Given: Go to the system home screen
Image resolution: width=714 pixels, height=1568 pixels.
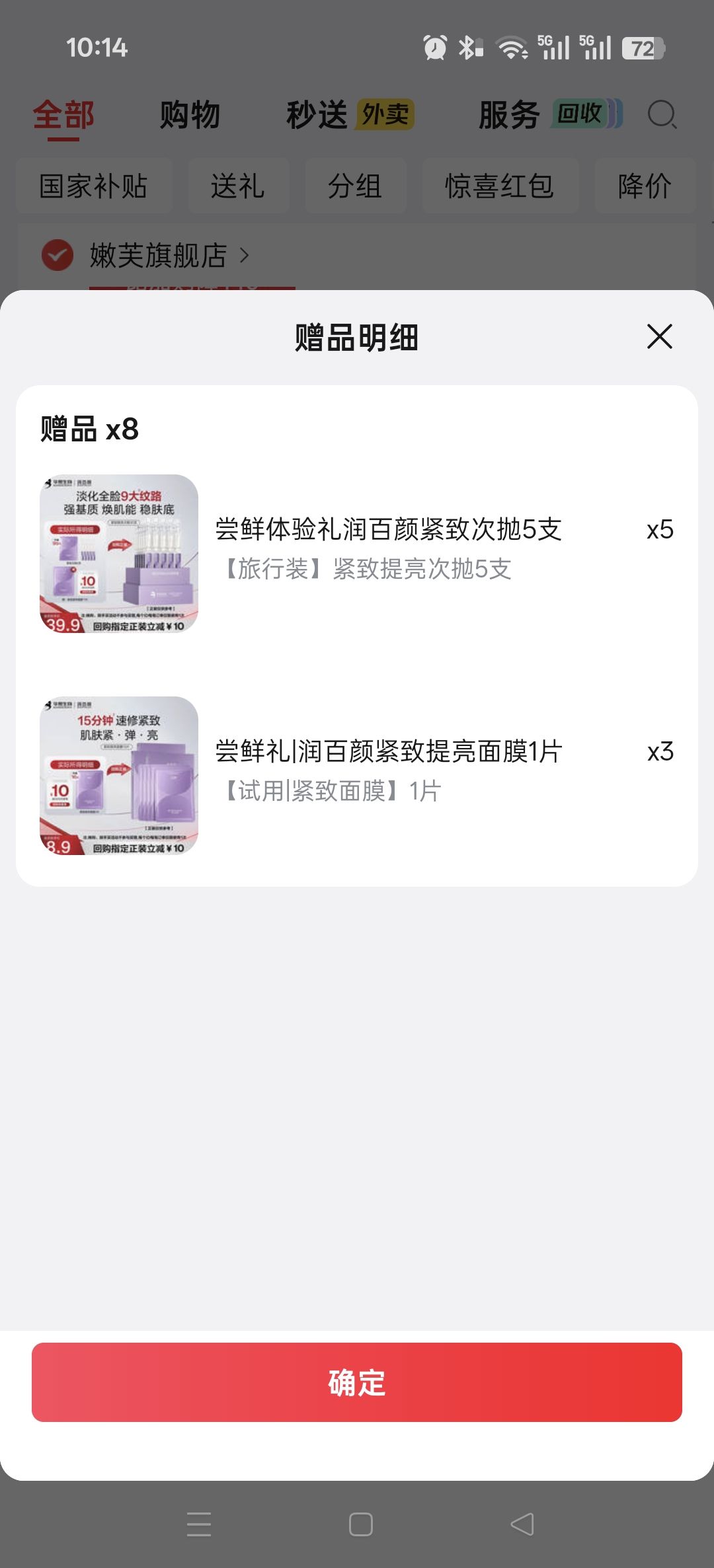Looking at the screenshot, I should click(x=360, y=1524).
